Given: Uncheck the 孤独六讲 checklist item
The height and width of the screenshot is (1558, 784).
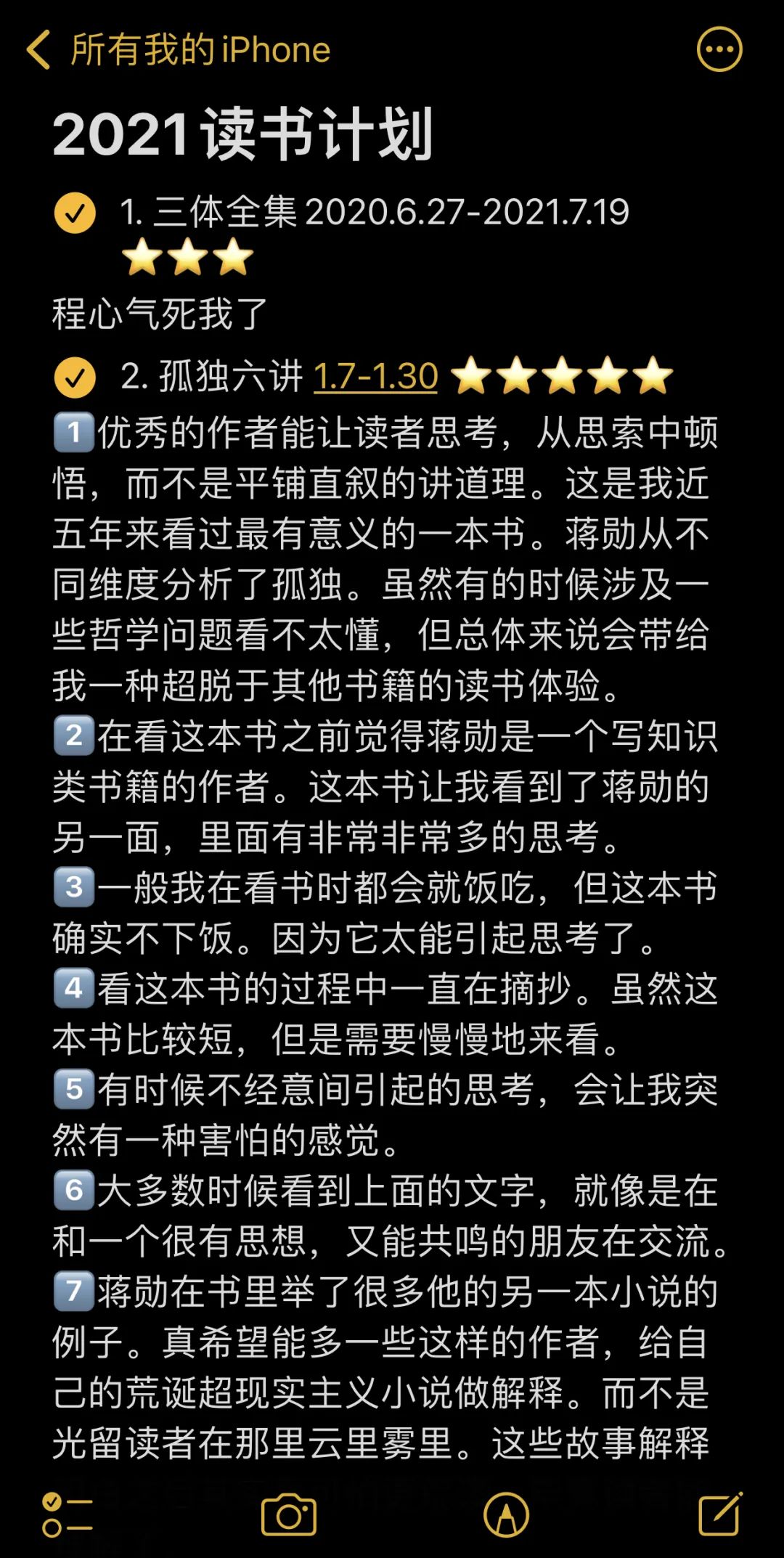Looking at the screenshot, I should 75,377.
